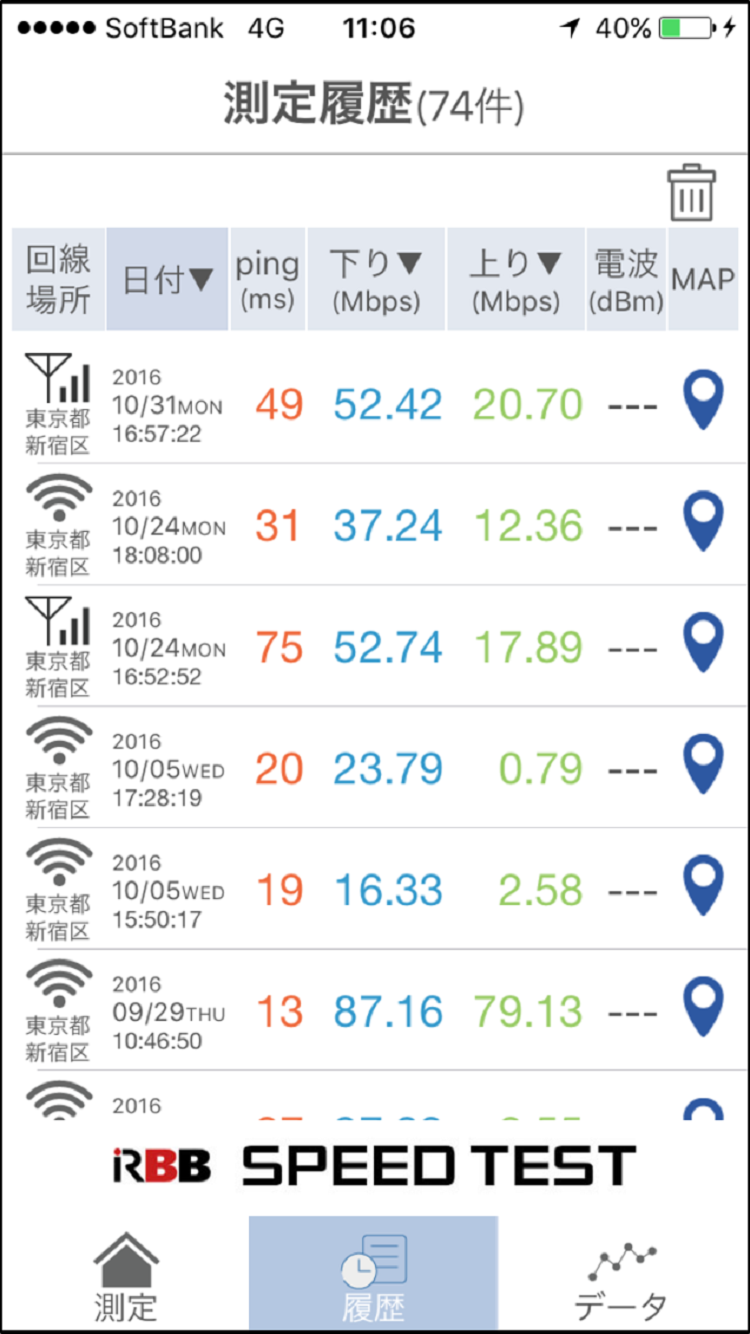Open map pin for 10/24 16:52:52 result
The image size is (750, 1334).
click(x=703, y=644)
